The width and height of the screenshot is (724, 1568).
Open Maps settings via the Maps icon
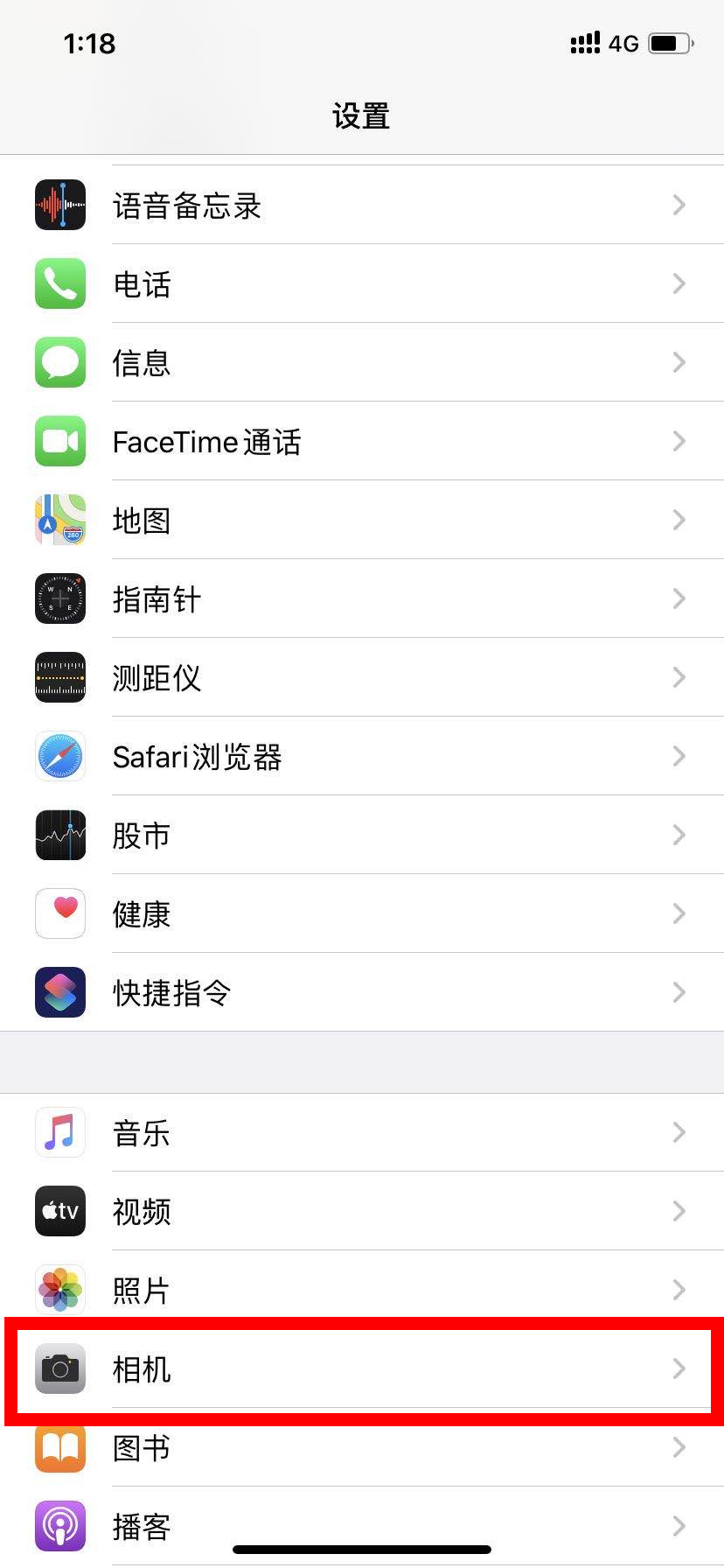[x=59, y=520]
